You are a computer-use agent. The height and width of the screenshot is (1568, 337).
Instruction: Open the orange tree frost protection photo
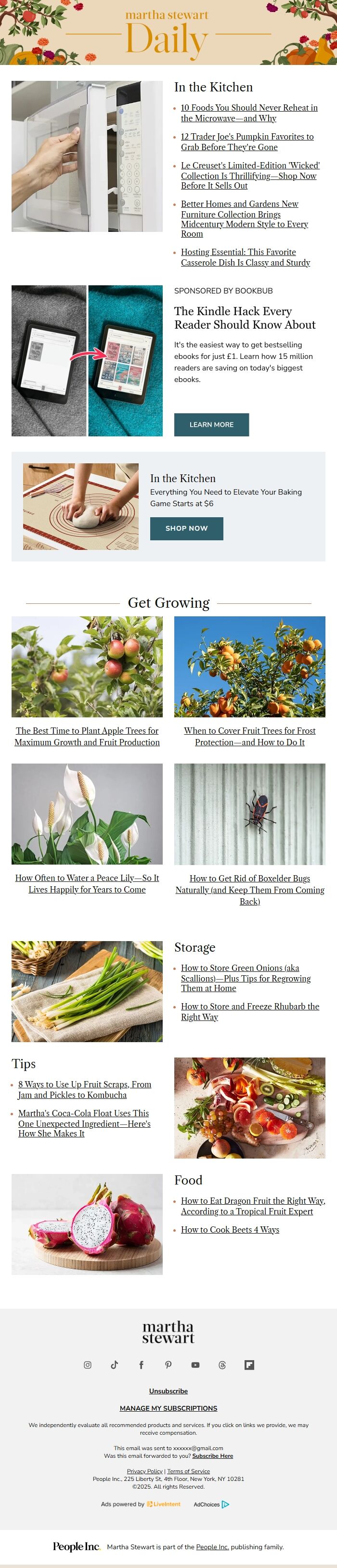(x=250, y=666)
